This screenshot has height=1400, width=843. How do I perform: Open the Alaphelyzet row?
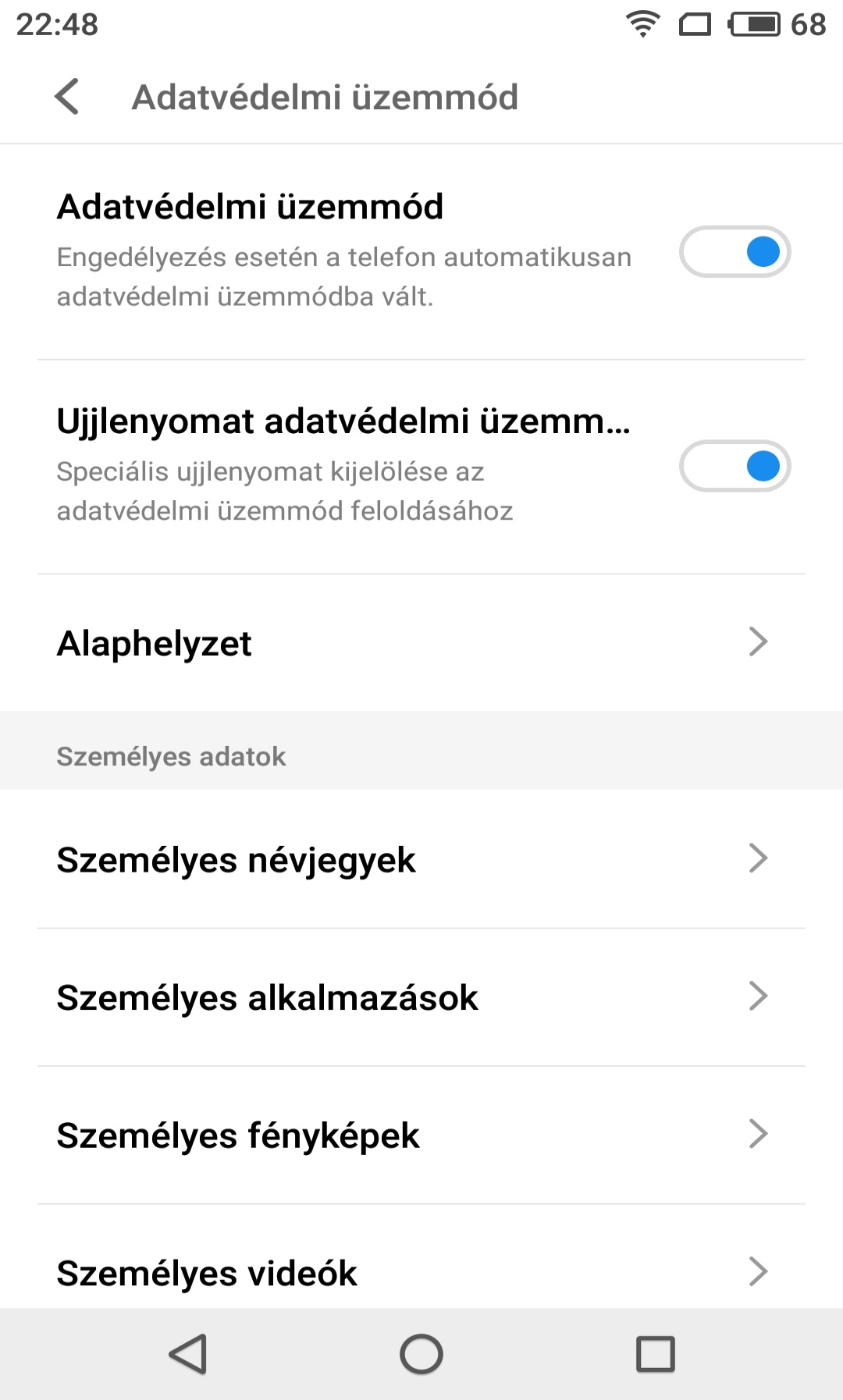pos(421,643)
